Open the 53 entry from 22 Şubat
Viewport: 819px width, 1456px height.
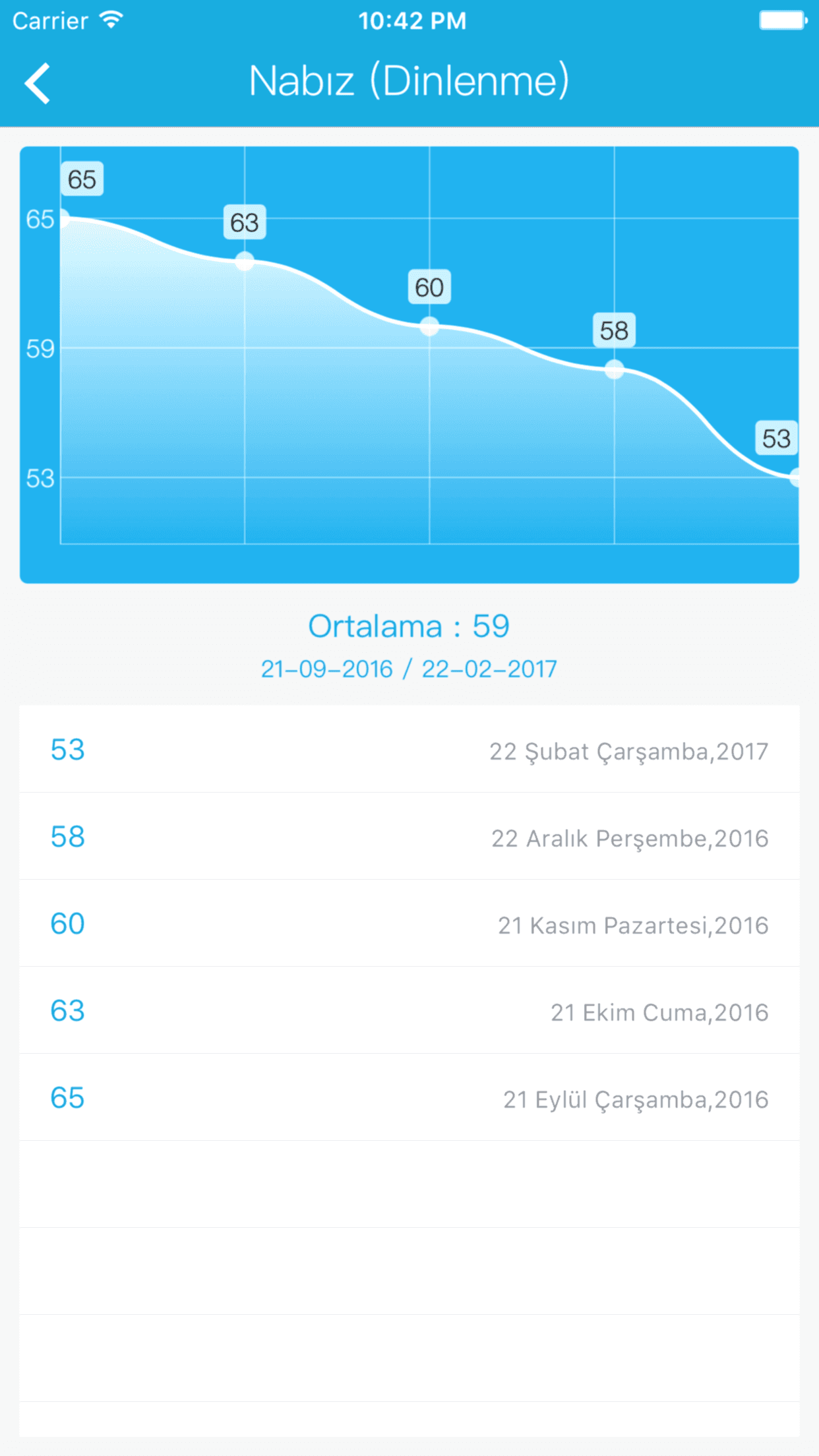point(409,750)
